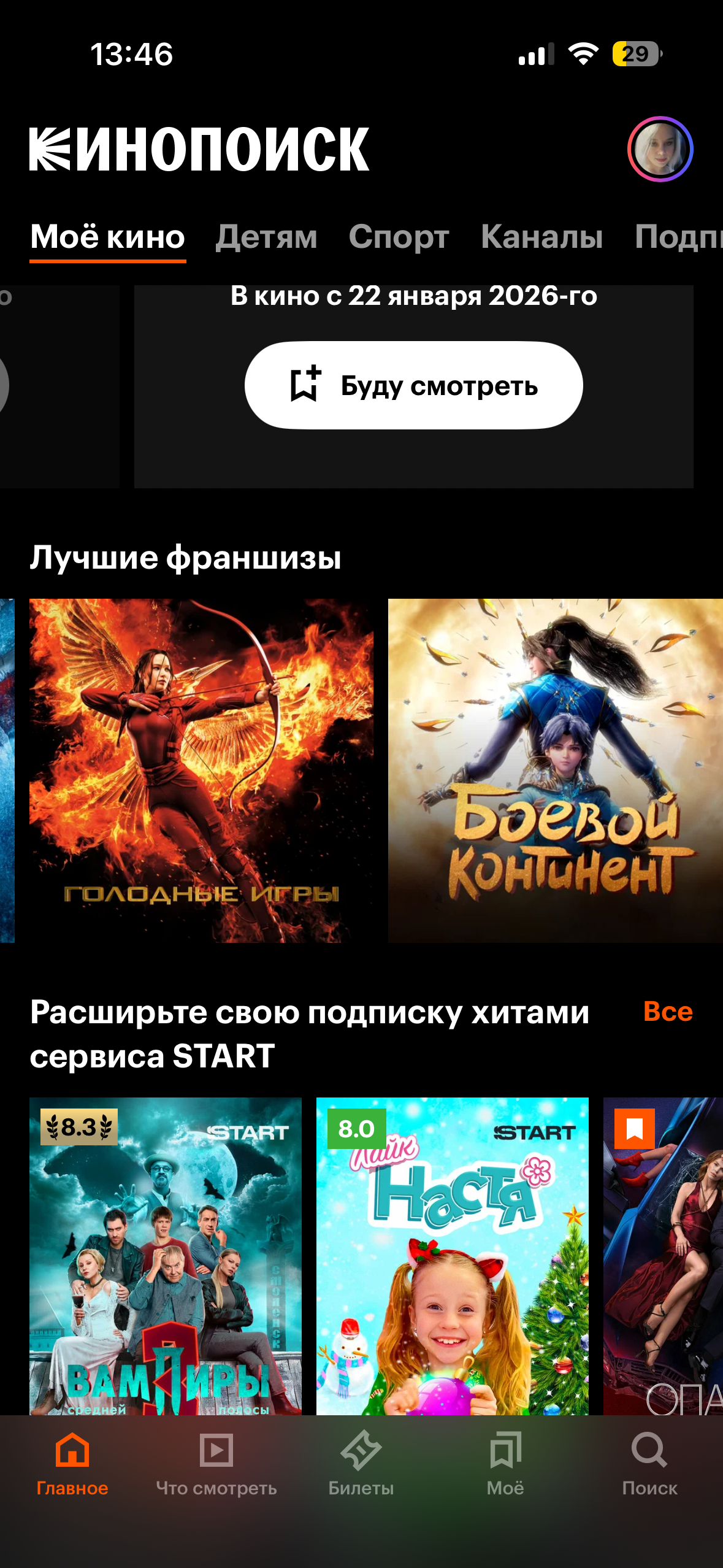Screen dimensions: 723x1568
Task: Open the Что смотреть tab
Action: click(x=216, y=1463)
